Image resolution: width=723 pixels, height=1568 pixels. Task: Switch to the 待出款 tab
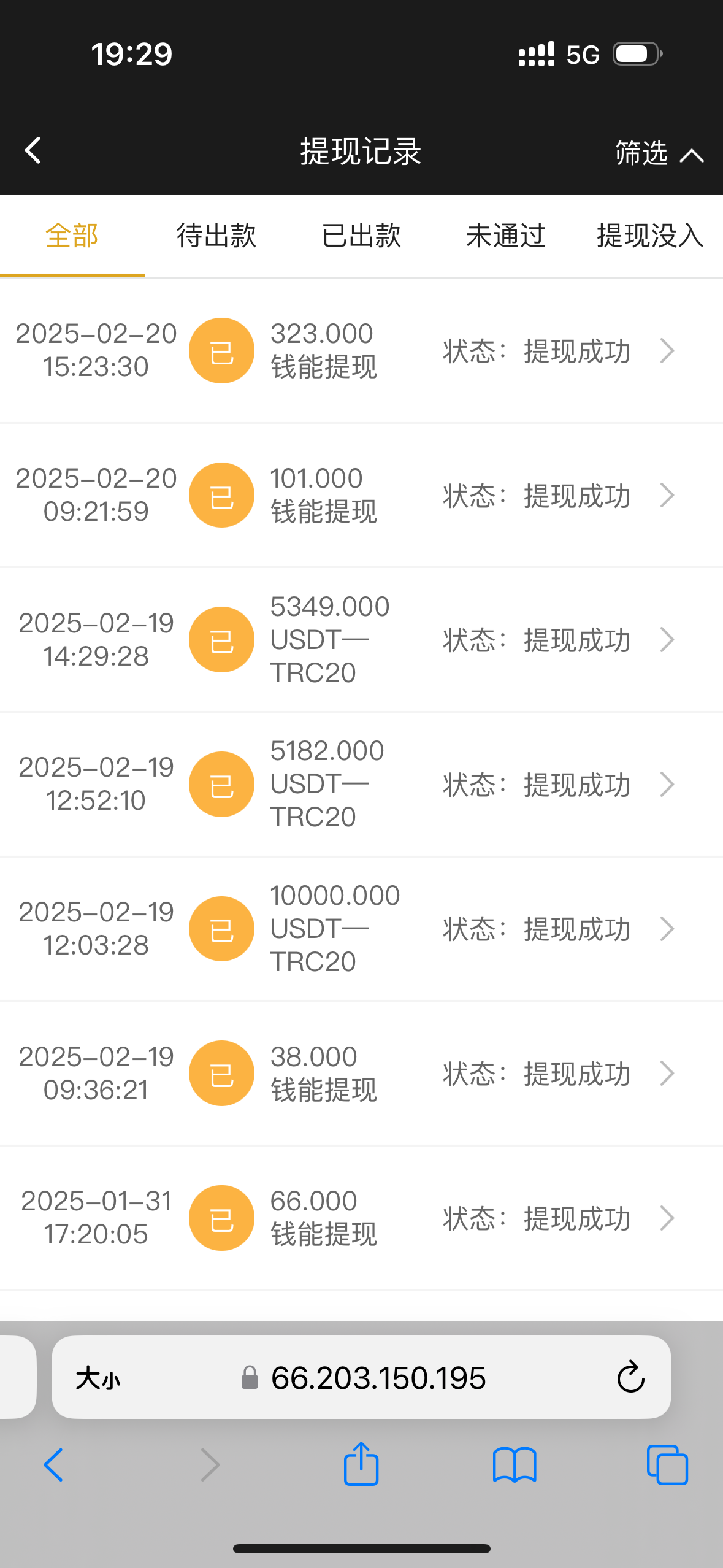pos(216,236)
